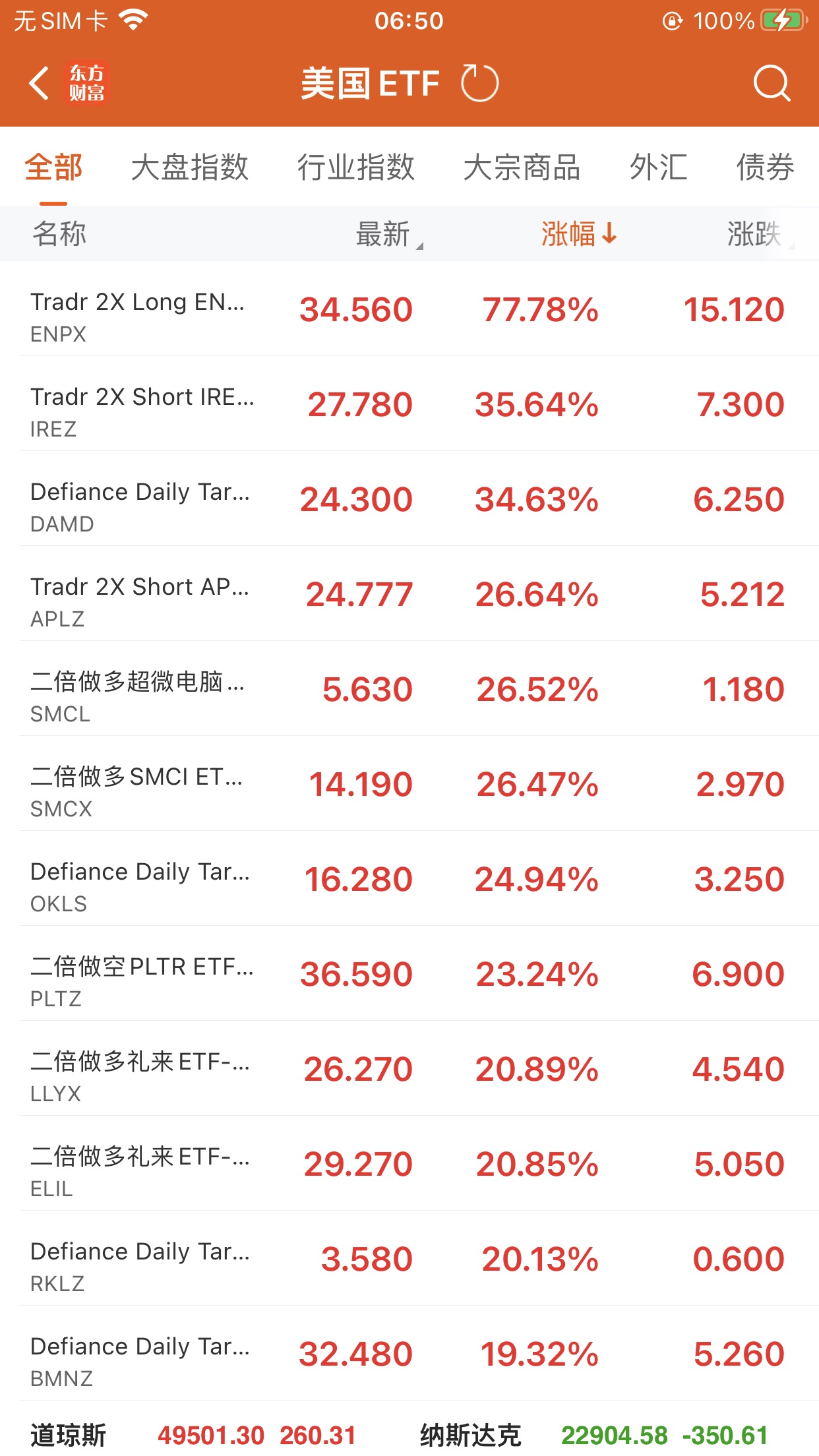Open the ENPX ETF details
Viewport: 819px width, 1456px height.
pos(409,309)
